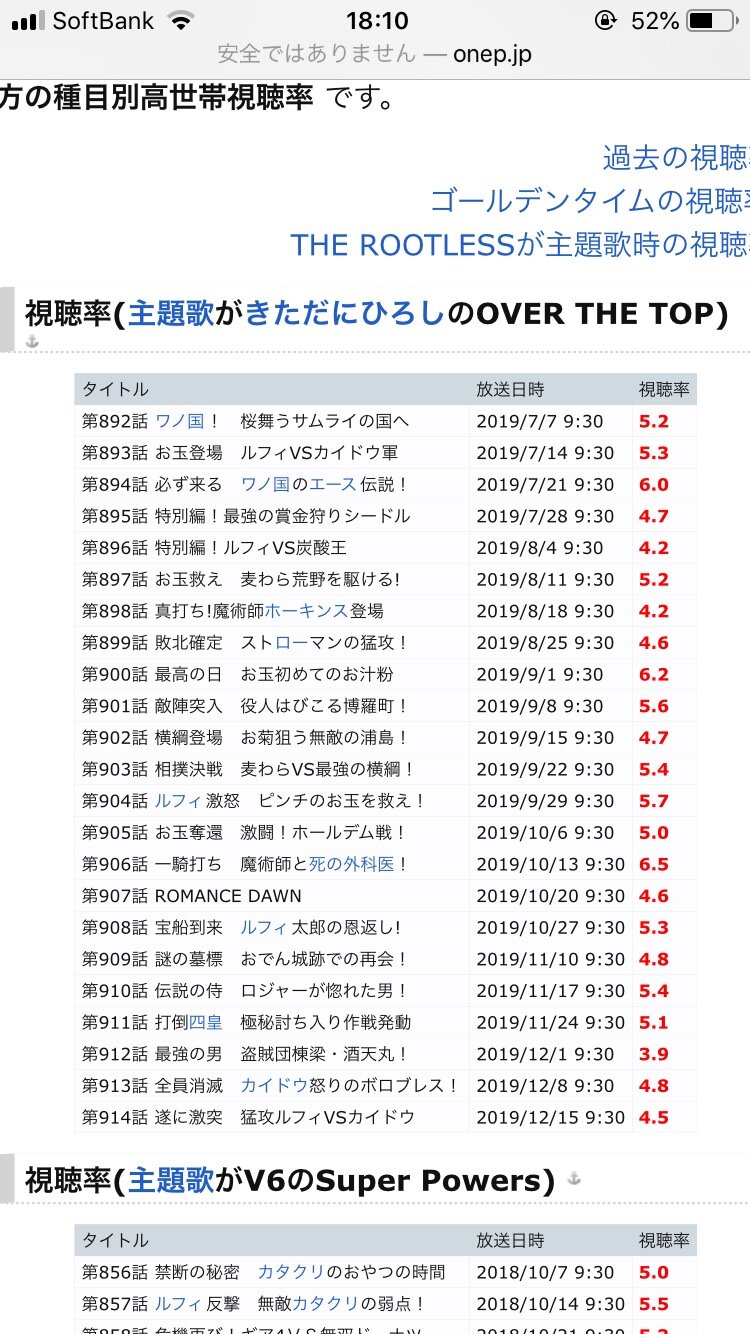Screen dimensions: 750x1334
Task: Open ワノ国 link in episode 892 row
Action: [x=180, y=421]
